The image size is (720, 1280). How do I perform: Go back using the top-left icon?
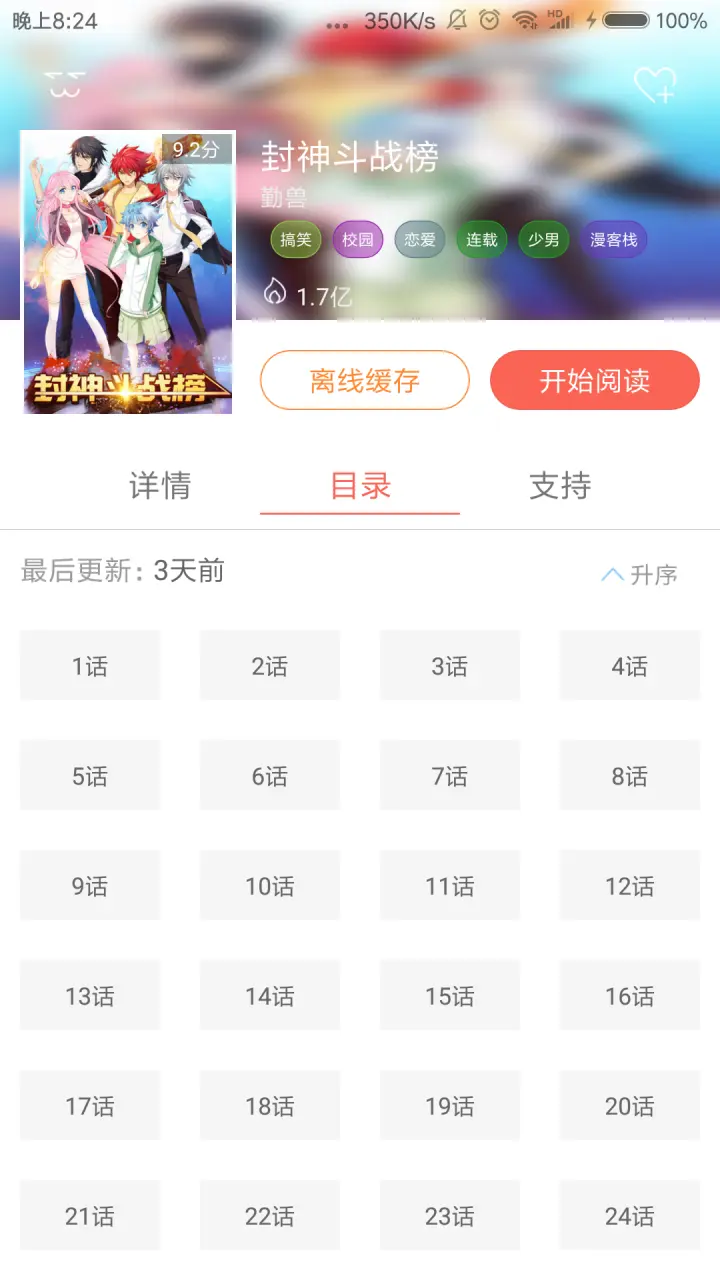(x=65, y=85)
